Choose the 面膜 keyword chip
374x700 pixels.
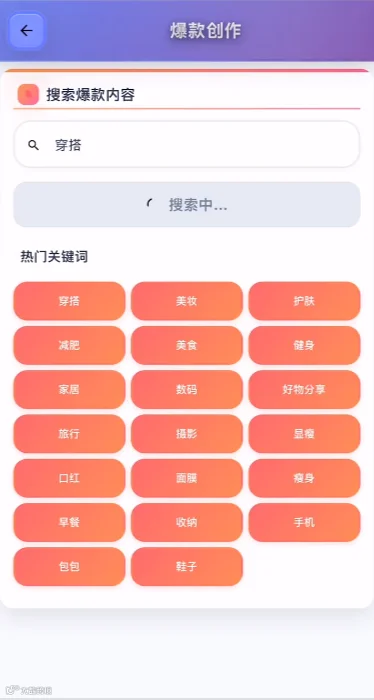tap(187, 478)
